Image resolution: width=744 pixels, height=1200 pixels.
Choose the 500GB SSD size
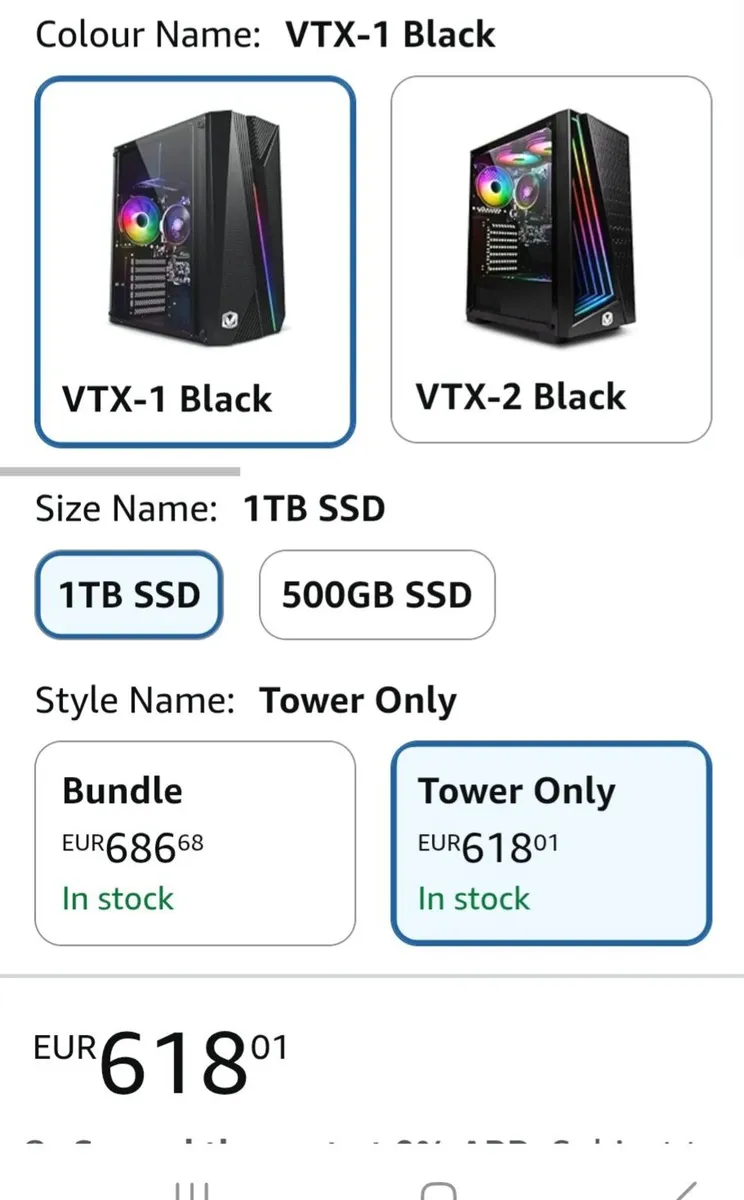coord(377,595)
